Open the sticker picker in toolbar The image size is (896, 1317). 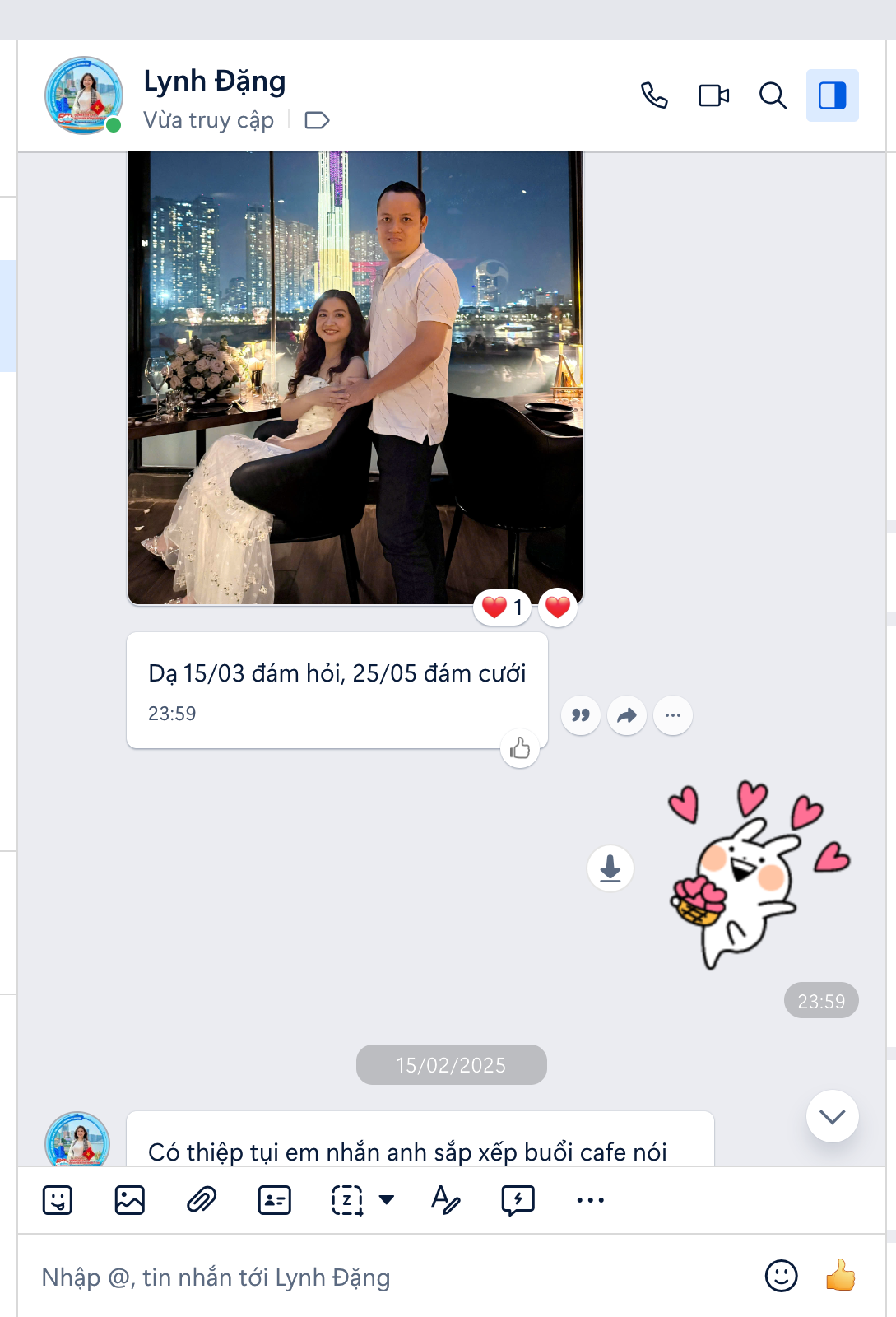[x=58, y=1200]
